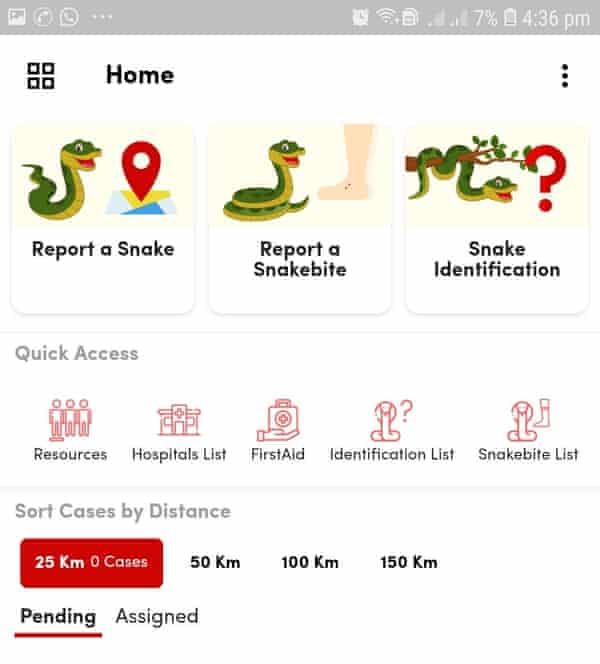Select the 150 Km distance filter

408,562
